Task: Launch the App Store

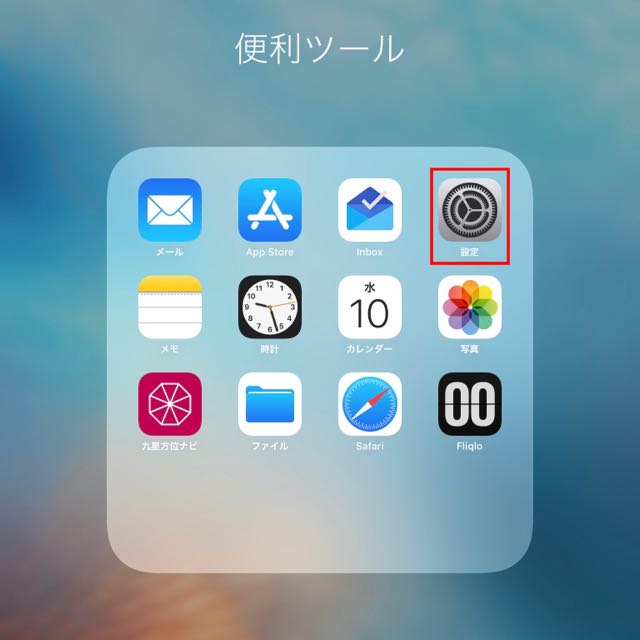Action: (270, 210)
